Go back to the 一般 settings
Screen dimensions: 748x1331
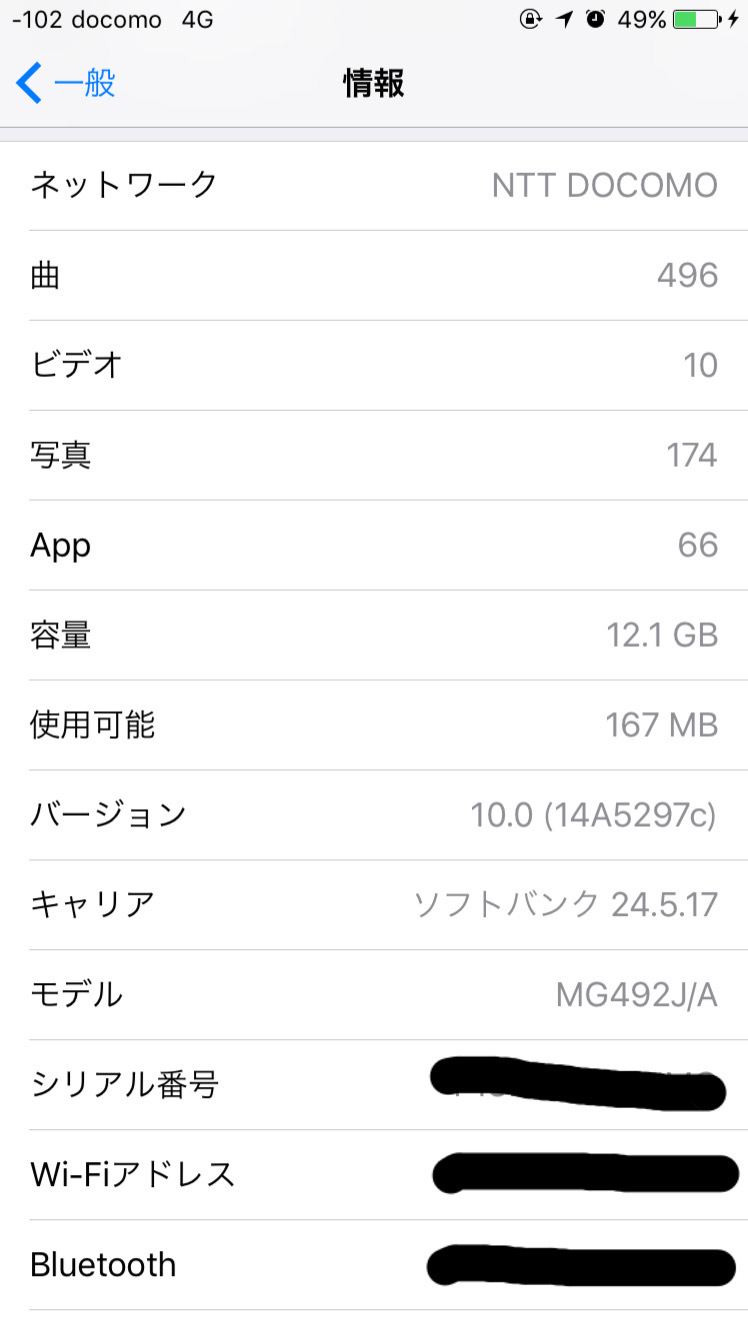point(66,83)
